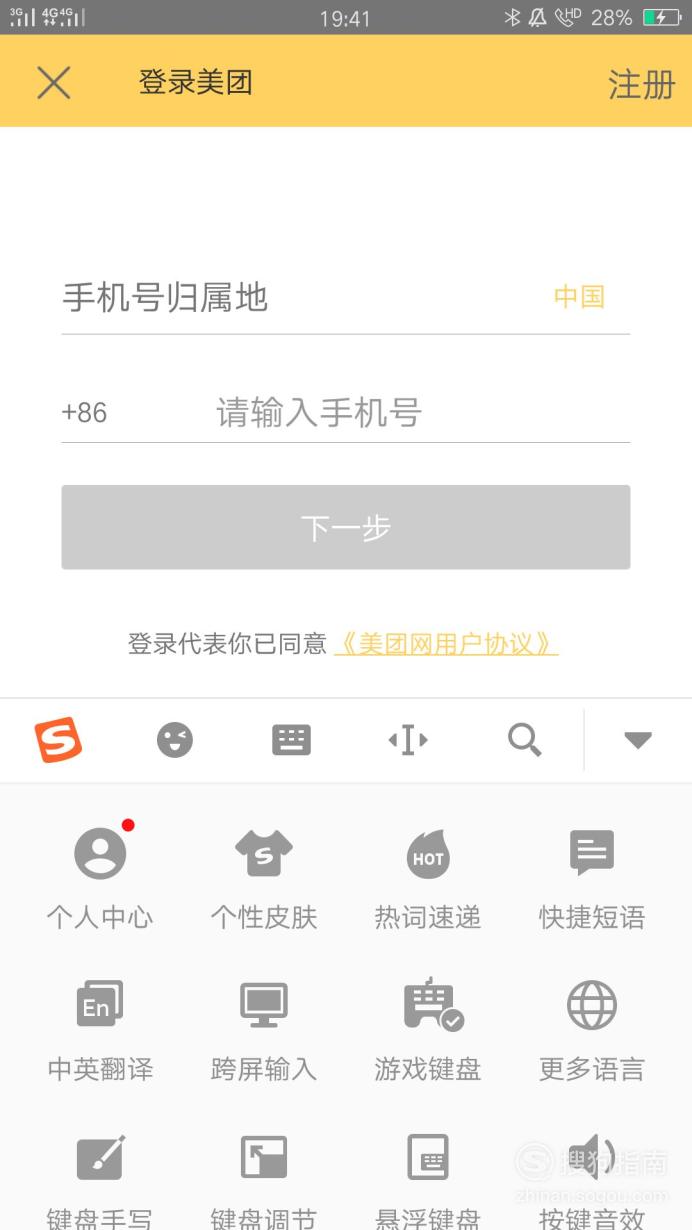Focus the 请输入手机号 phone number field
The height and width of the screenshot is (1230, 692).
click(x=420, y=413)
